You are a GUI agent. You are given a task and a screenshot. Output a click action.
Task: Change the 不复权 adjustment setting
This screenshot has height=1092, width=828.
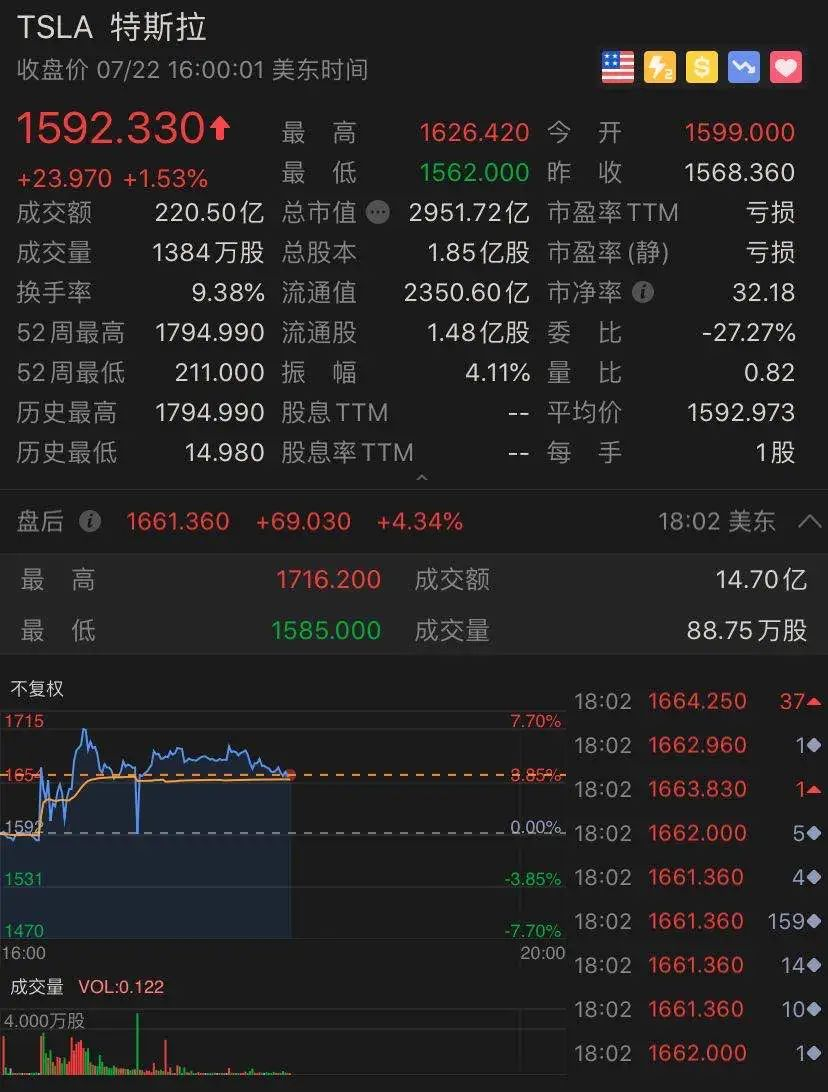click(x=37, y=689)
